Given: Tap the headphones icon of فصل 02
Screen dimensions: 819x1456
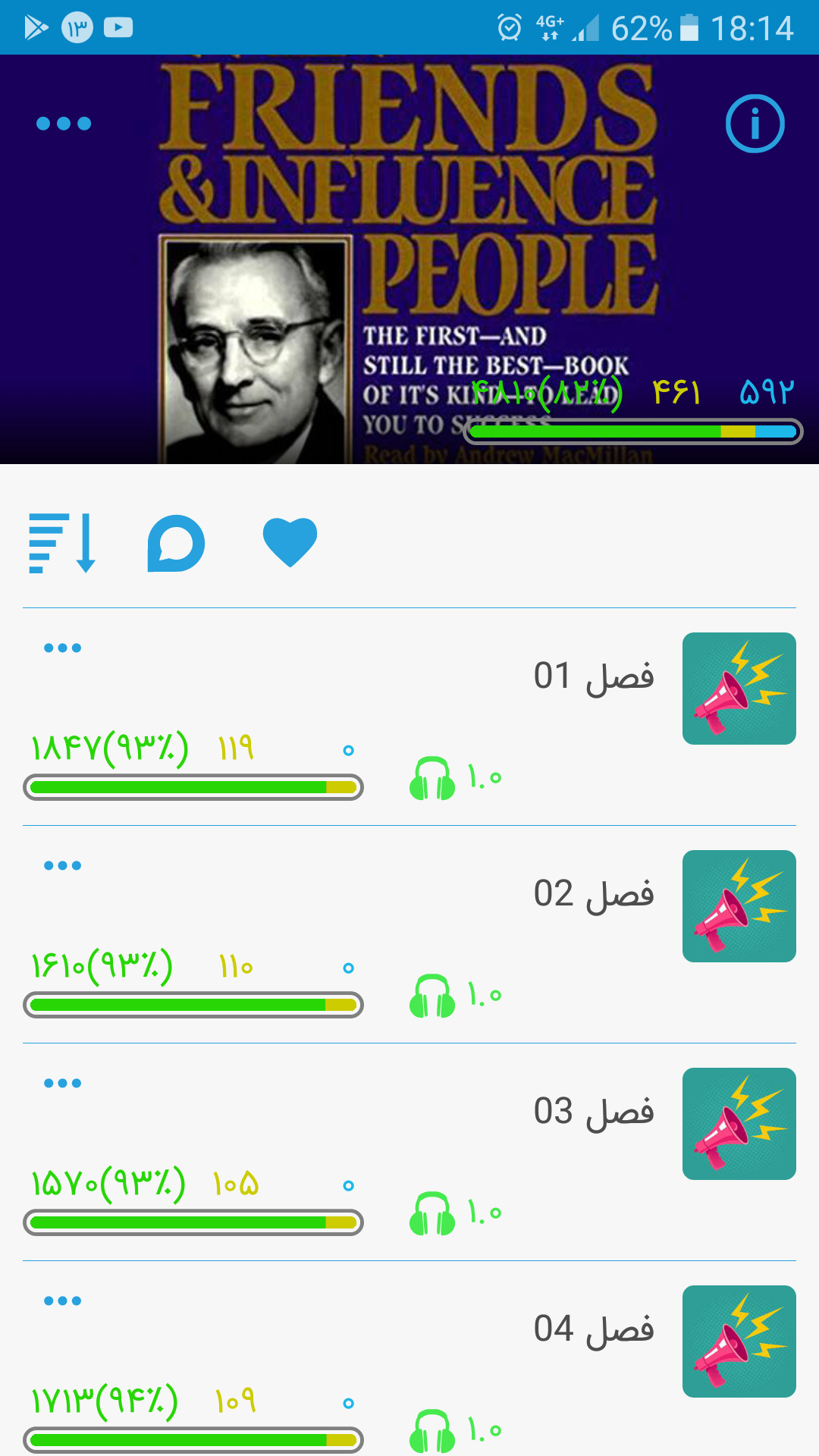Looking at the screenshot, I should pyautogui.click(x=432, y=996).
